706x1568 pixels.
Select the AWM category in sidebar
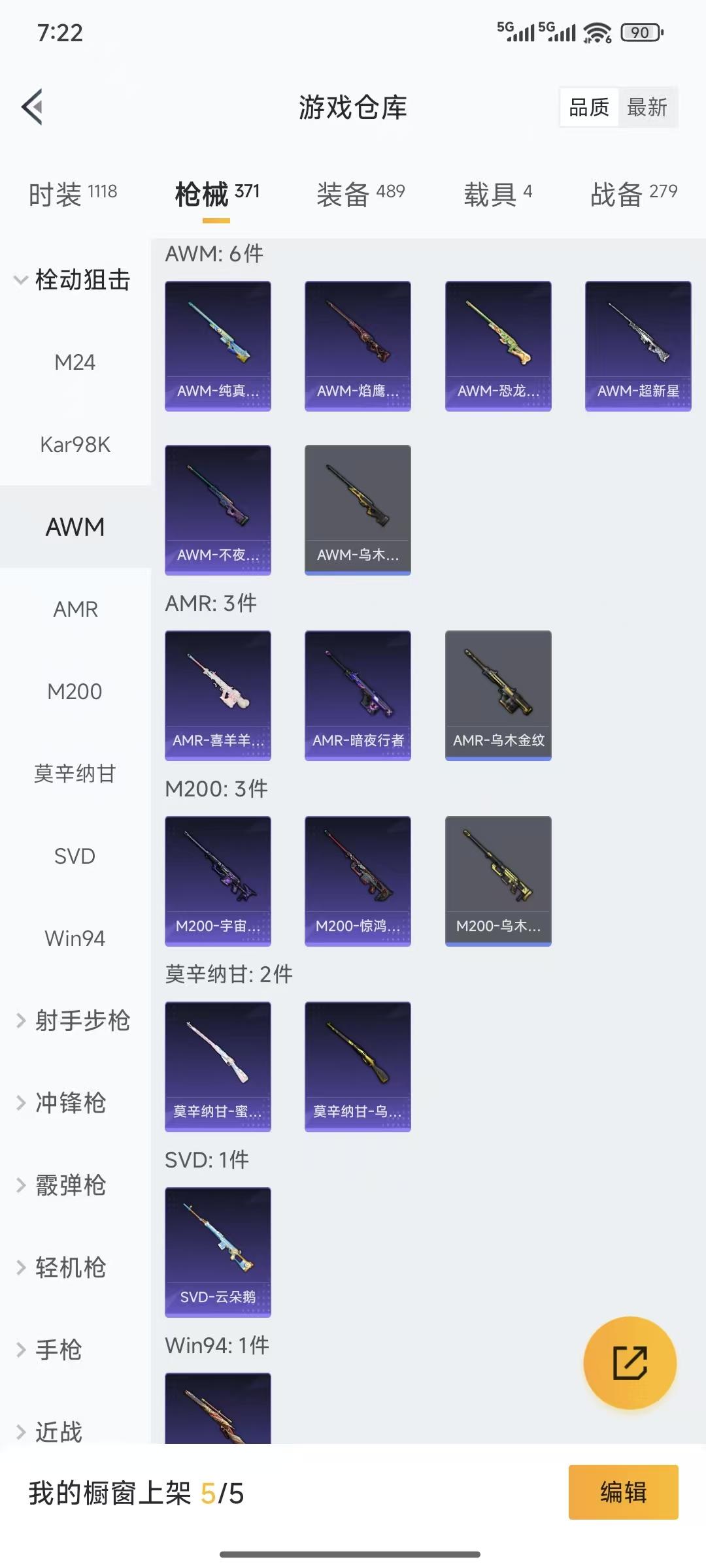tap(75, 527)
